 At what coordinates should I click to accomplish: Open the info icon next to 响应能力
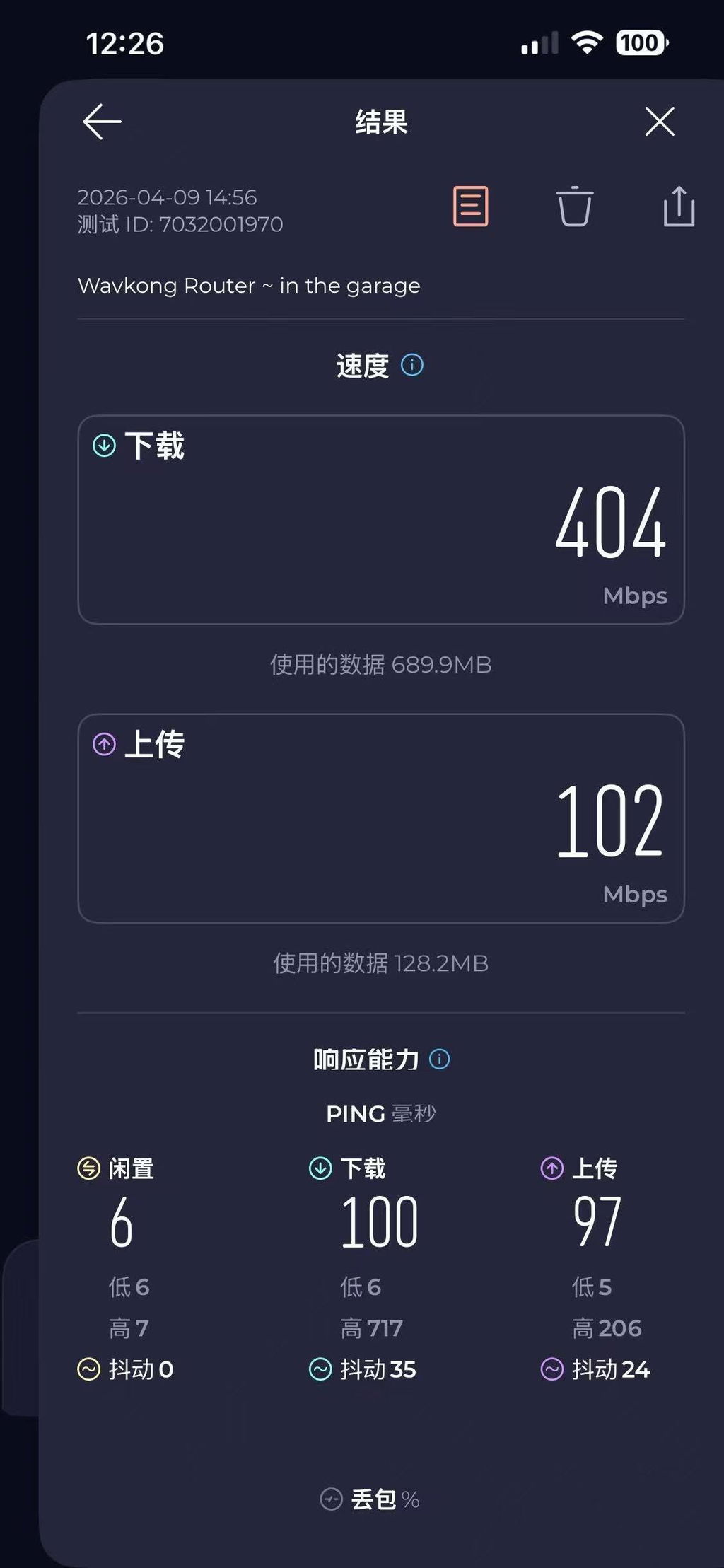tap(440, 1059)
